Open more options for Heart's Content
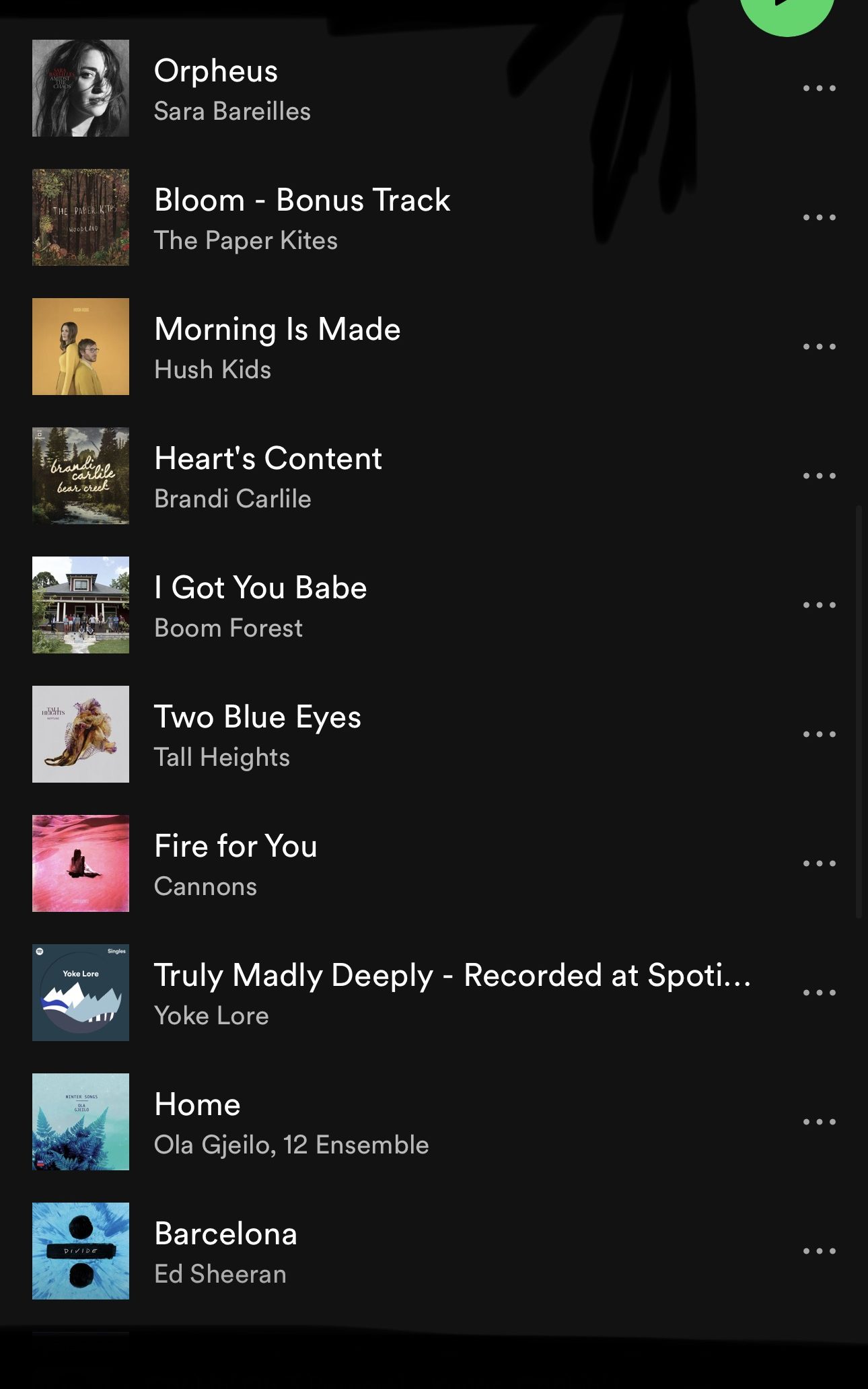 tap(819, 476)
